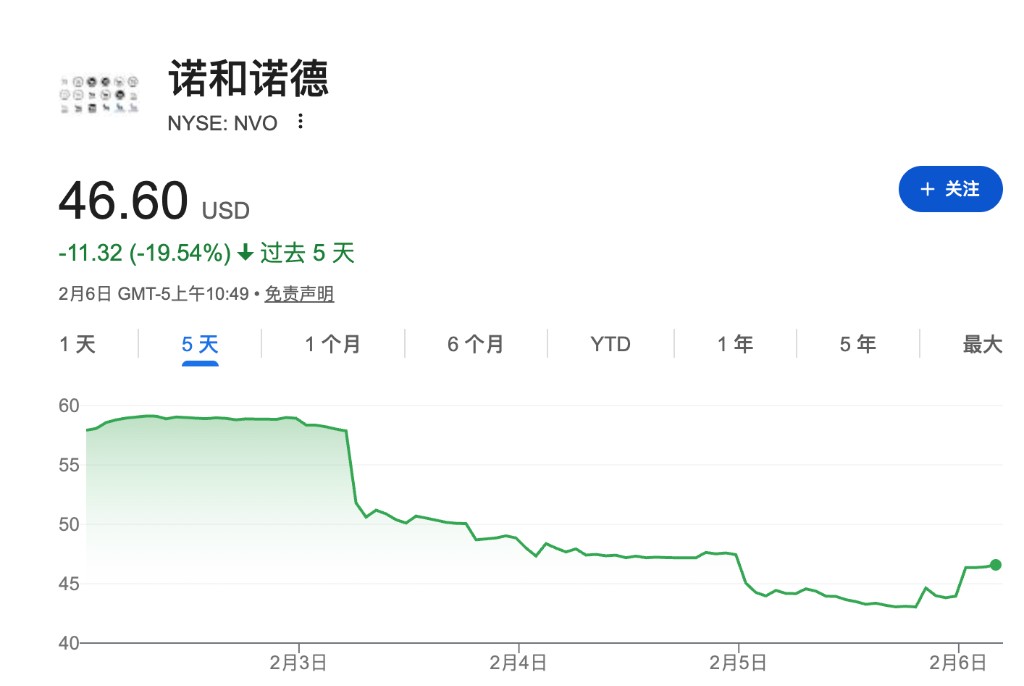1024x686 pixels.
Task: Switch to the 最大 range
Action: click(982, 344)
